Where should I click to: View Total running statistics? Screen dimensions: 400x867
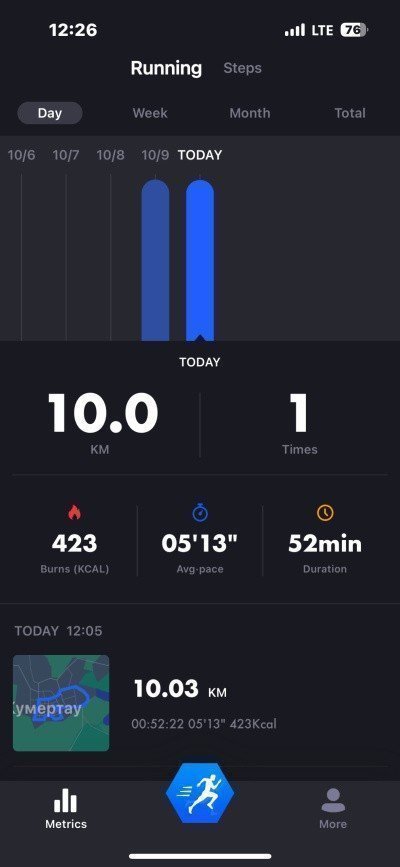[350, 113]
